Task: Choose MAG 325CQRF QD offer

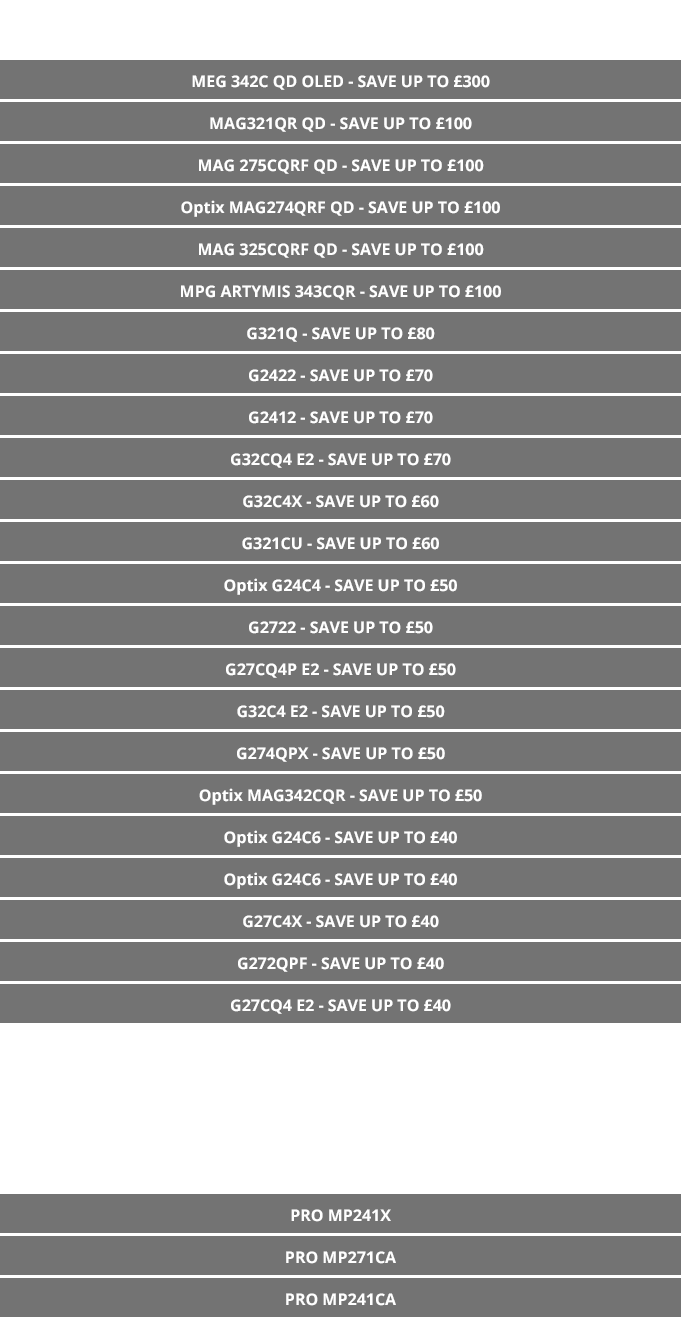Action: tap(340, 249)
